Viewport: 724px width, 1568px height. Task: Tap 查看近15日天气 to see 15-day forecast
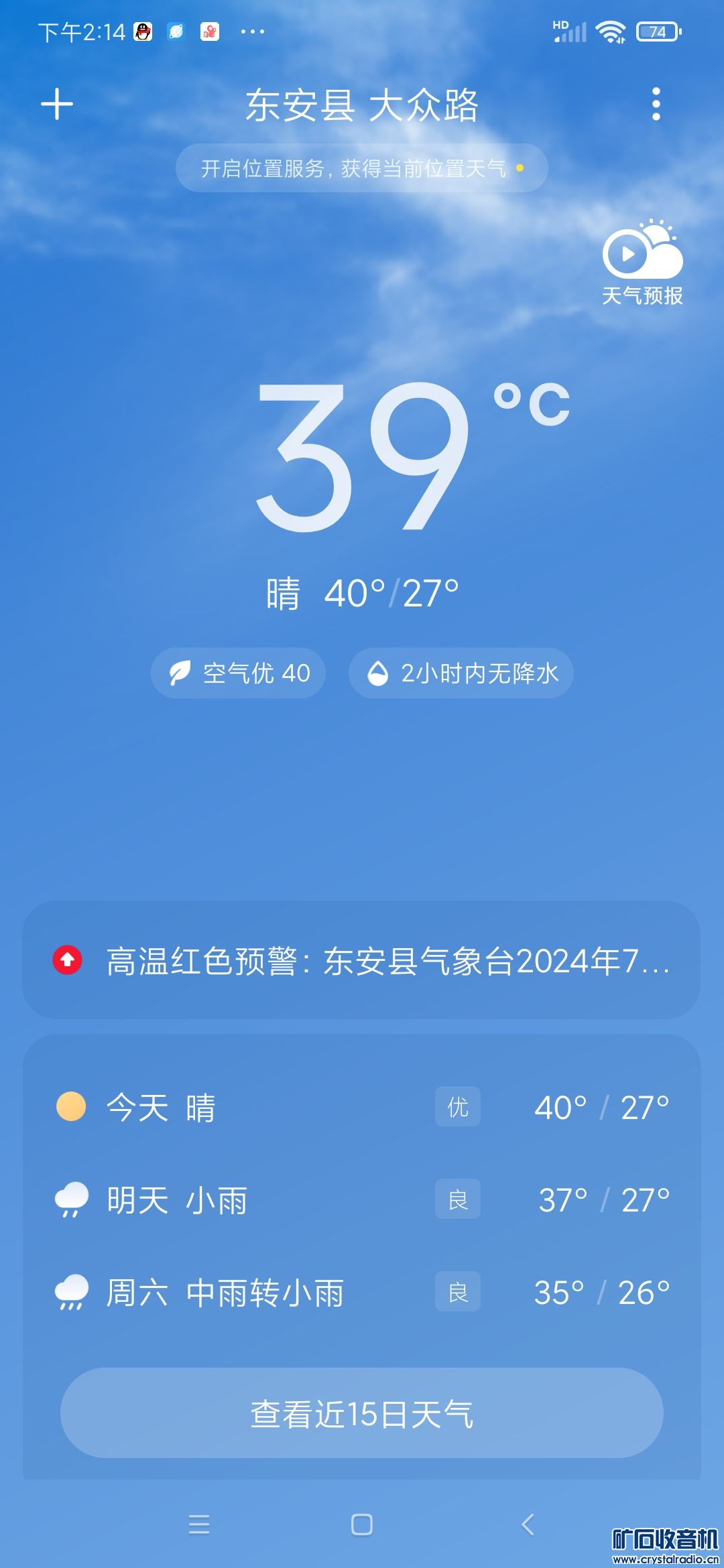tap(361, 1413)
